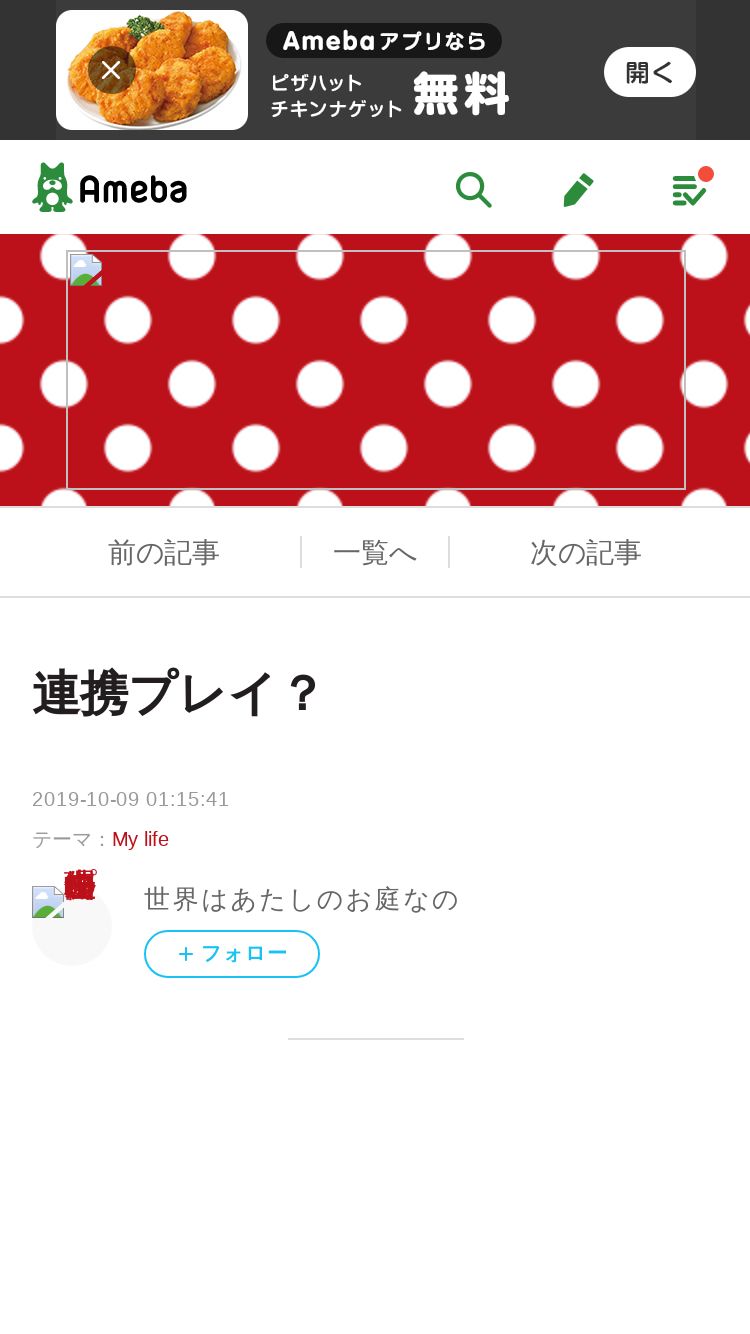Open the 一覧へ article list
The image size is (750, 1334).
pos(375,552)
